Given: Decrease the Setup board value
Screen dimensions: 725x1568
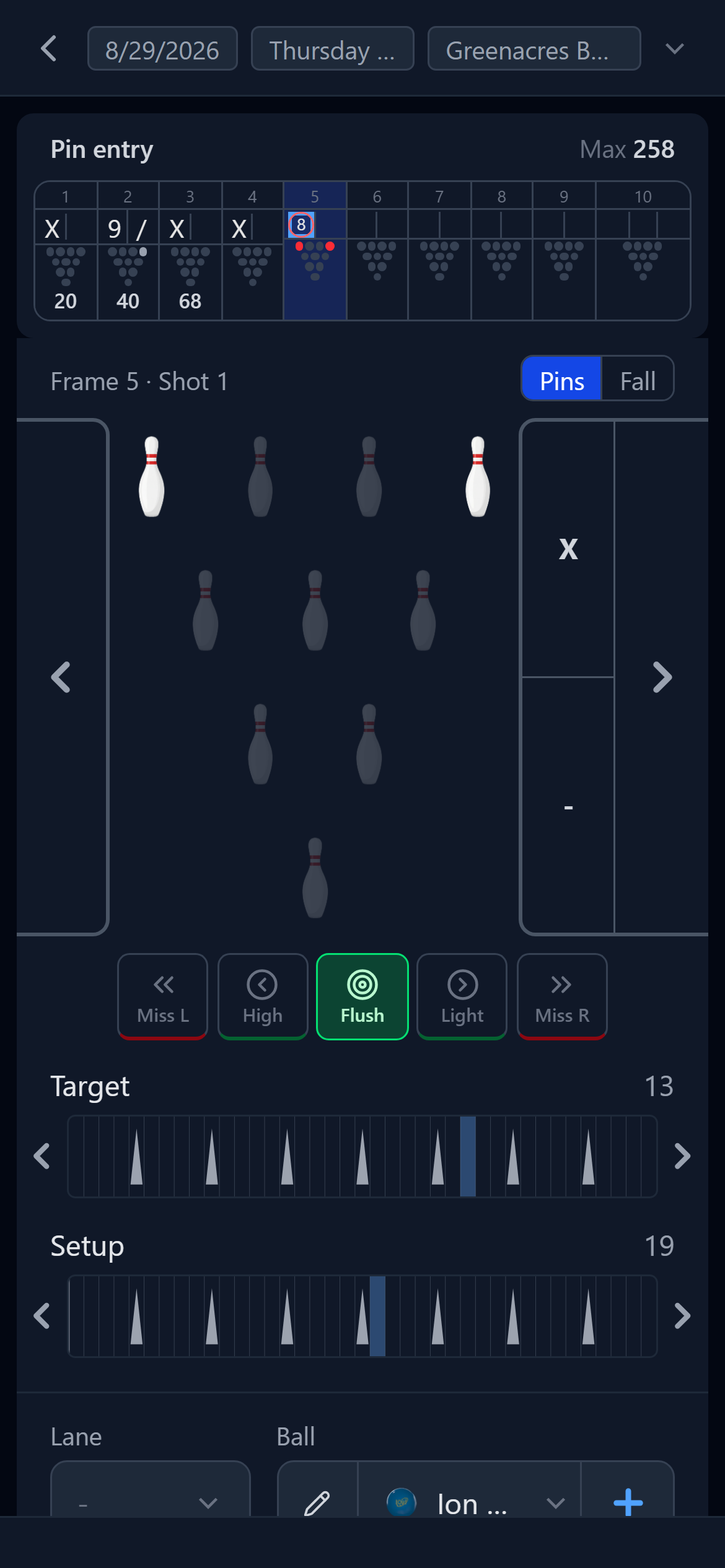Looking at the screenshot, I should (42, 1316).
